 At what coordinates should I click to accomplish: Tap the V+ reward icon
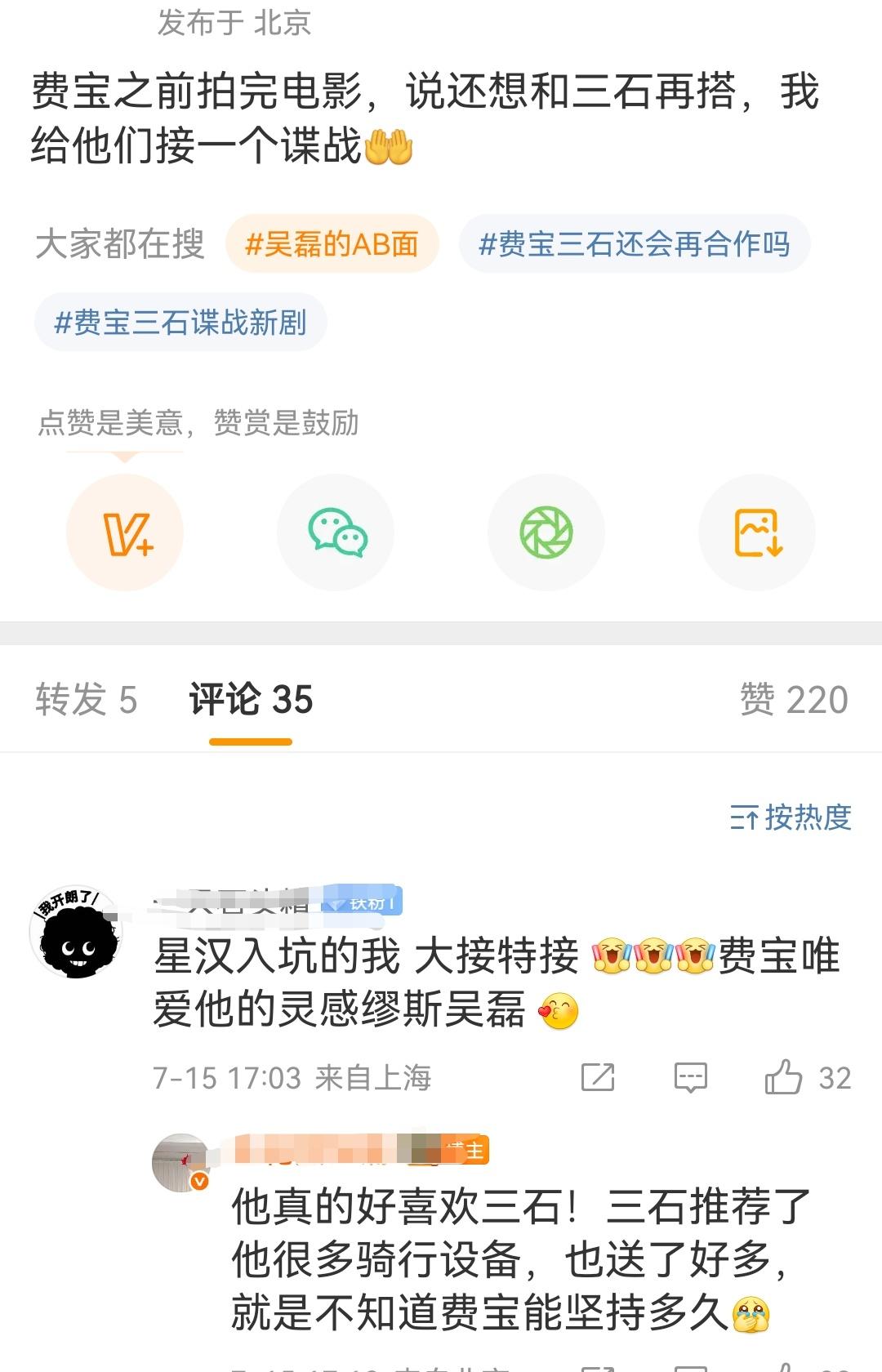[x=125, y=532]
